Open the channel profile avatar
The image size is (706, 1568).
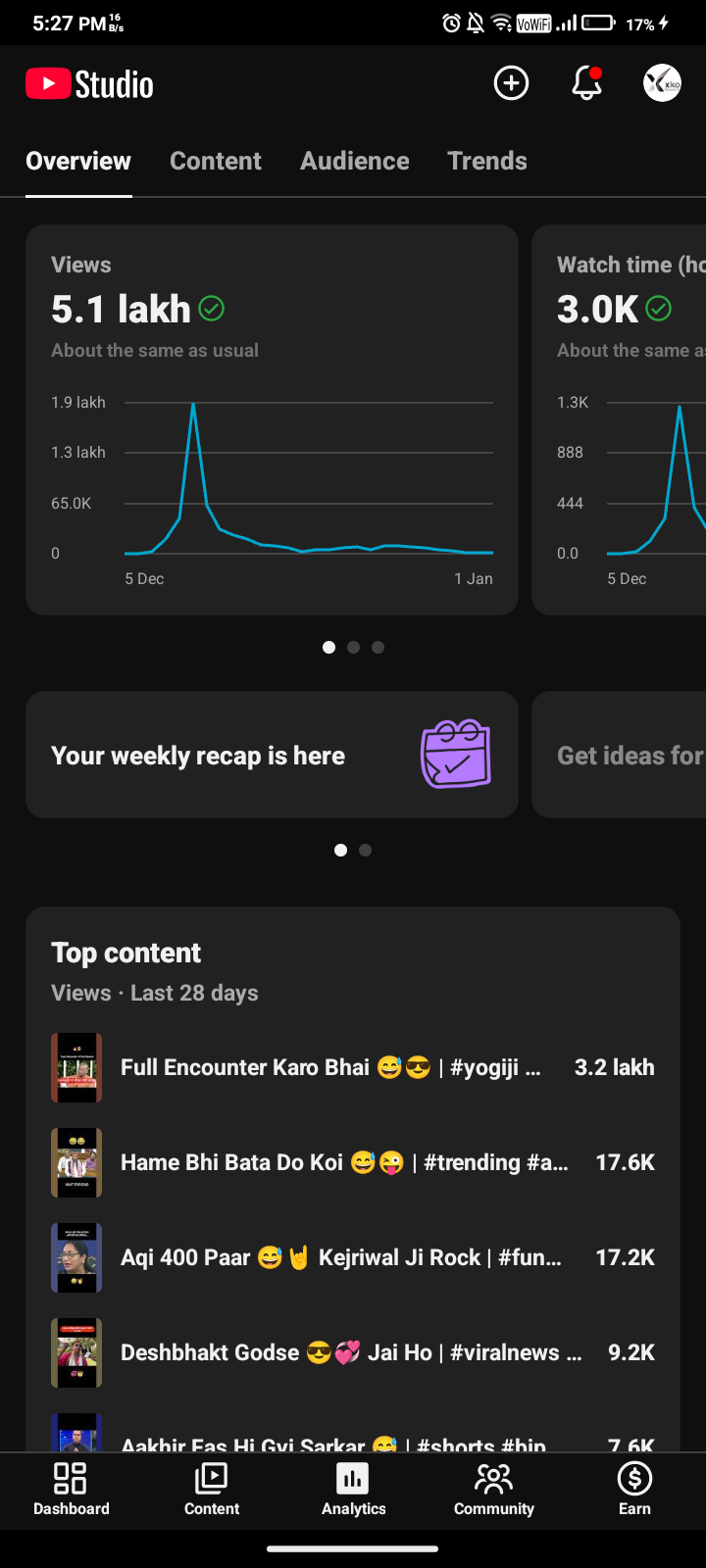[x=662, y=83]
